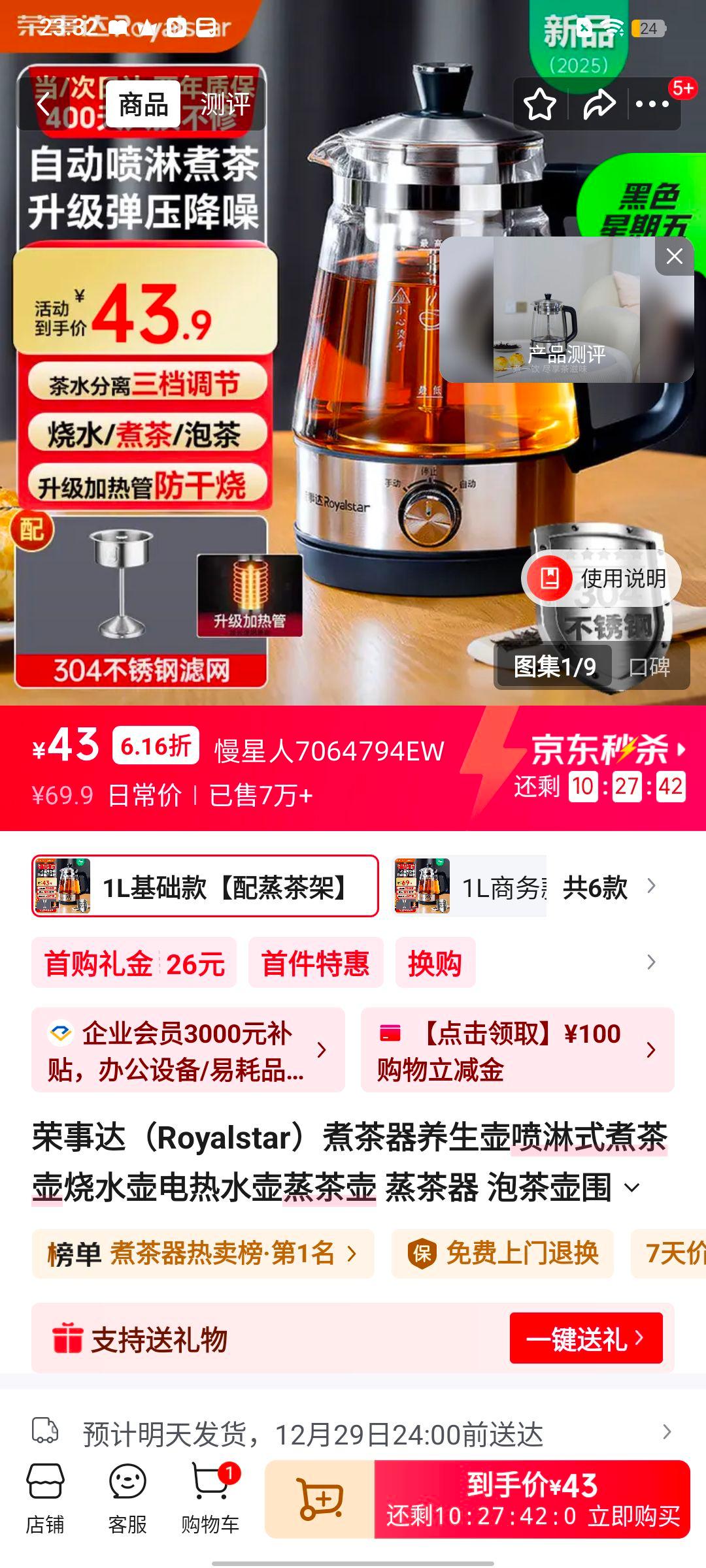Open the share icon
The height and width of the screenshot is (1568, 706).
[x=599, y=103]
